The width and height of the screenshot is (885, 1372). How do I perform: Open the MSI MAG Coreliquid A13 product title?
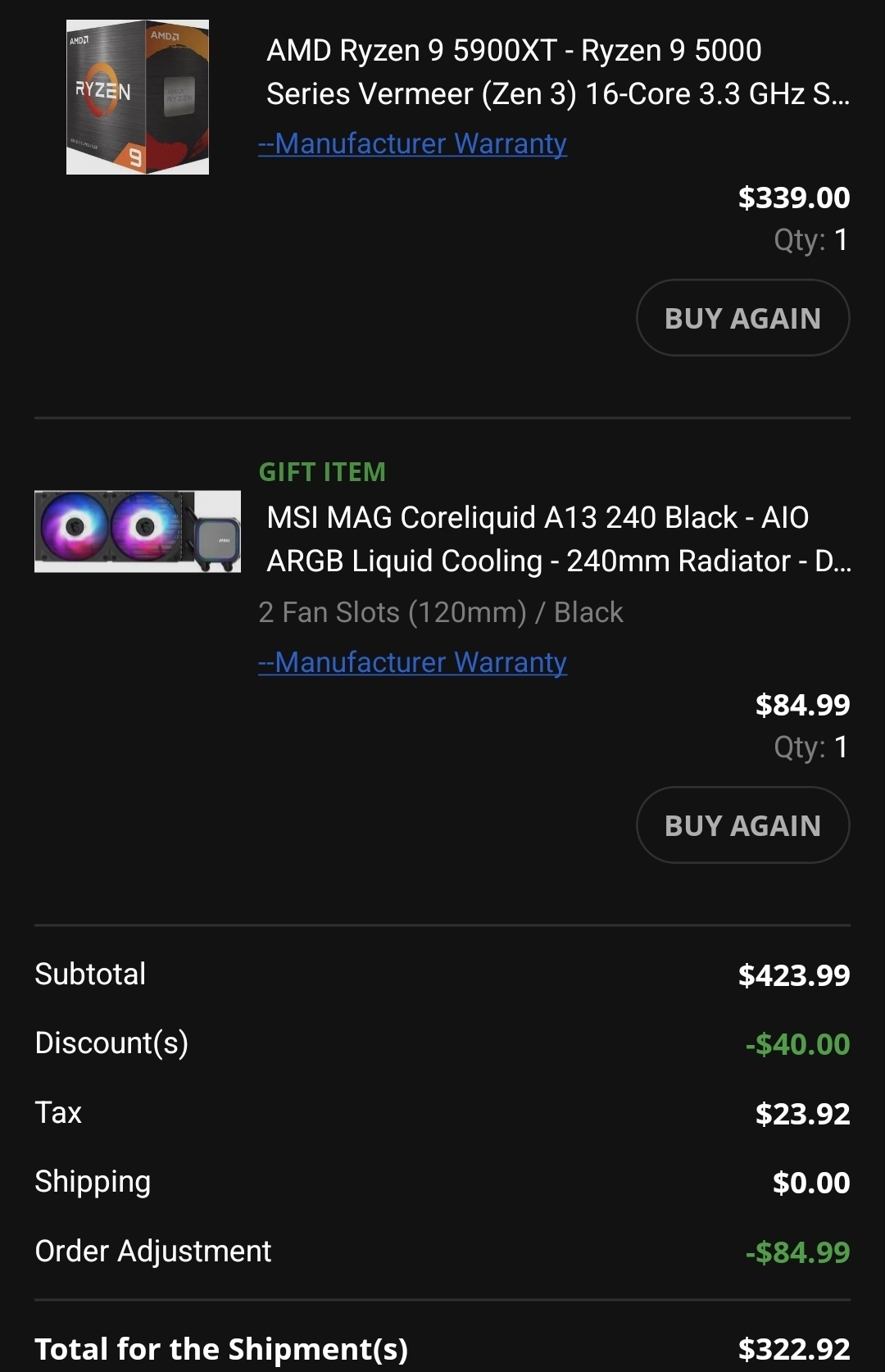point(557,539)
